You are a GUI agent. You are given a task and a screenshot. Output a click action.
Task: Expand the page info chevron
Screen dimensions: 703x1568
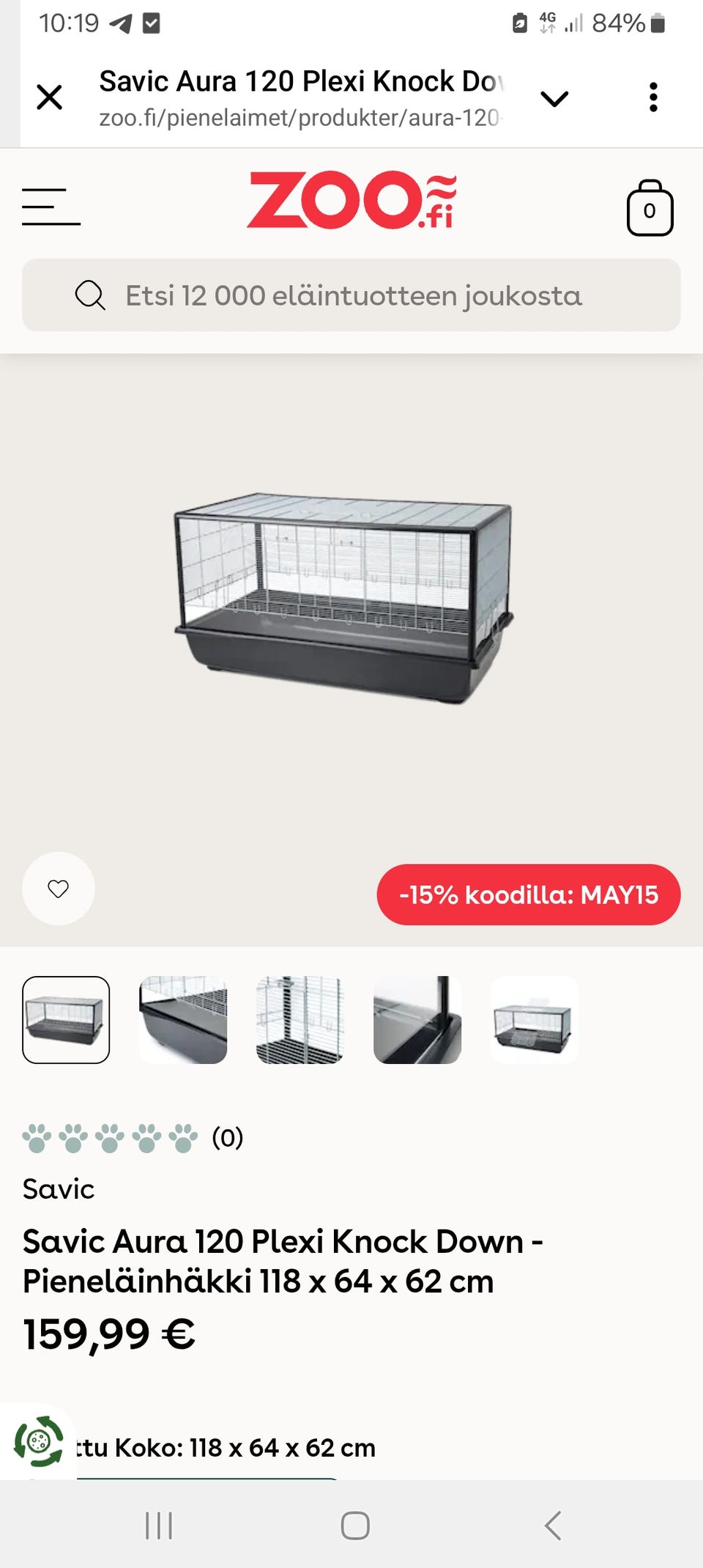point(554,98)
